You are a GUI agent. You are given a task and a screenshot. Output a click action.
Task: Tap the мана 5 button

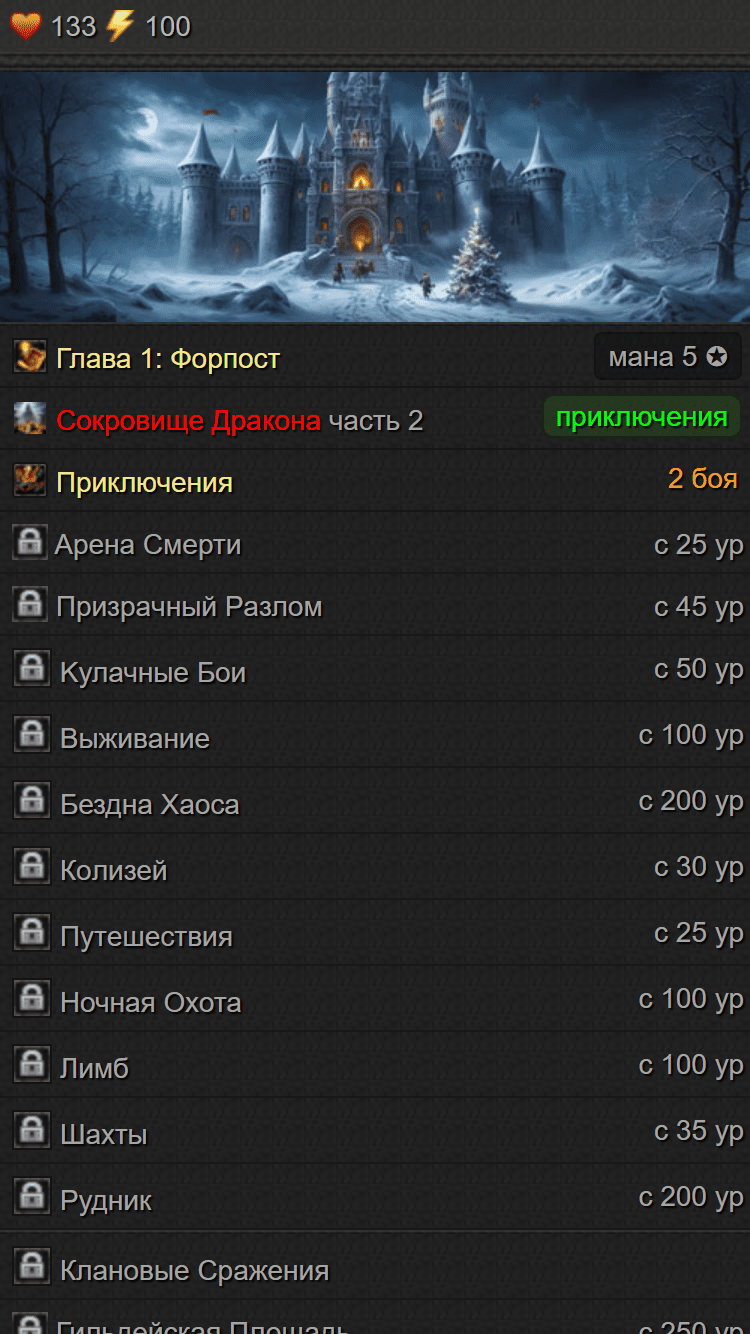(x=667, y=357)
